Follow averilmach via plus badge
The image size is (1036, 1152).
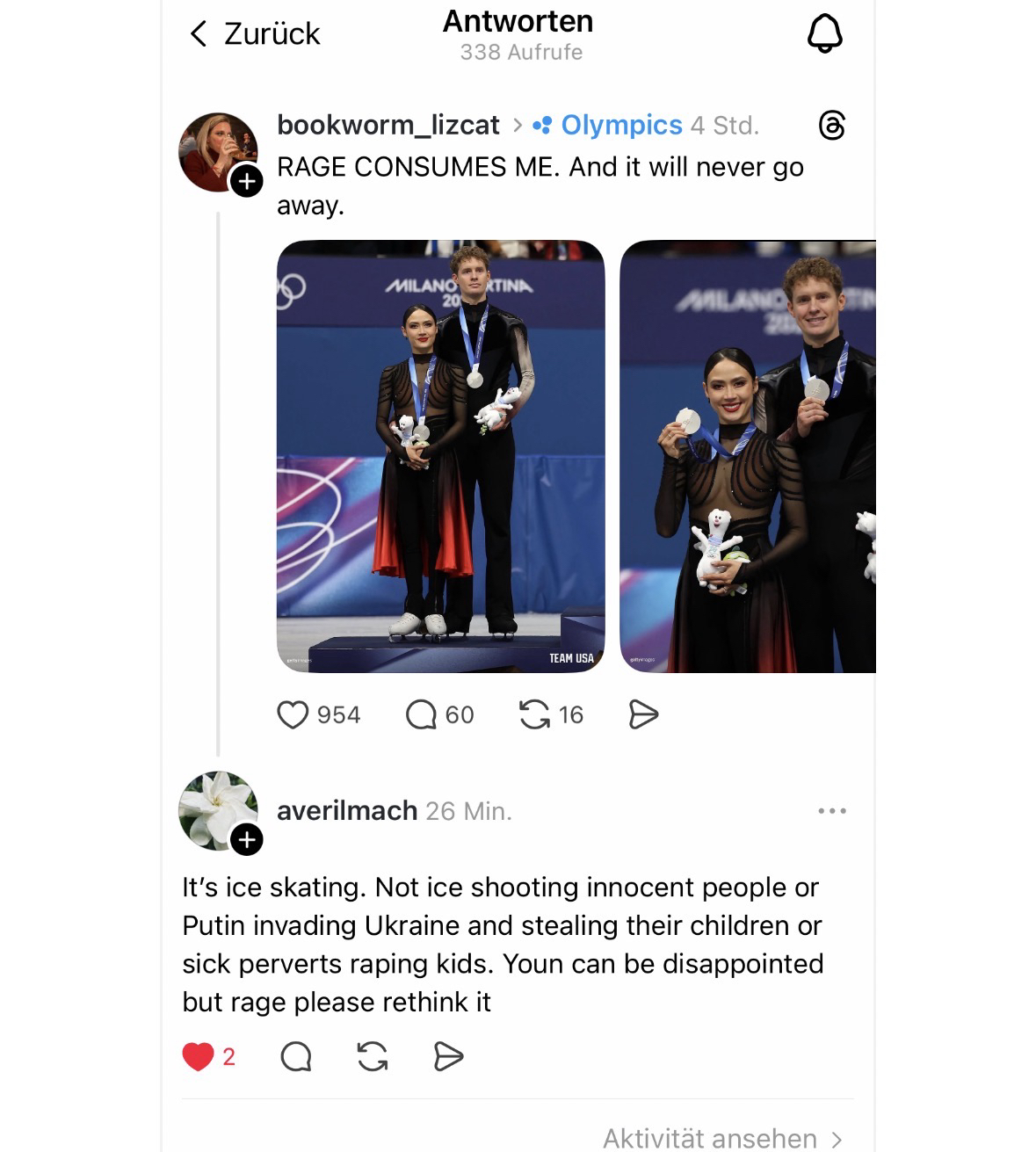pyautogui.click(x=247, y=839)
